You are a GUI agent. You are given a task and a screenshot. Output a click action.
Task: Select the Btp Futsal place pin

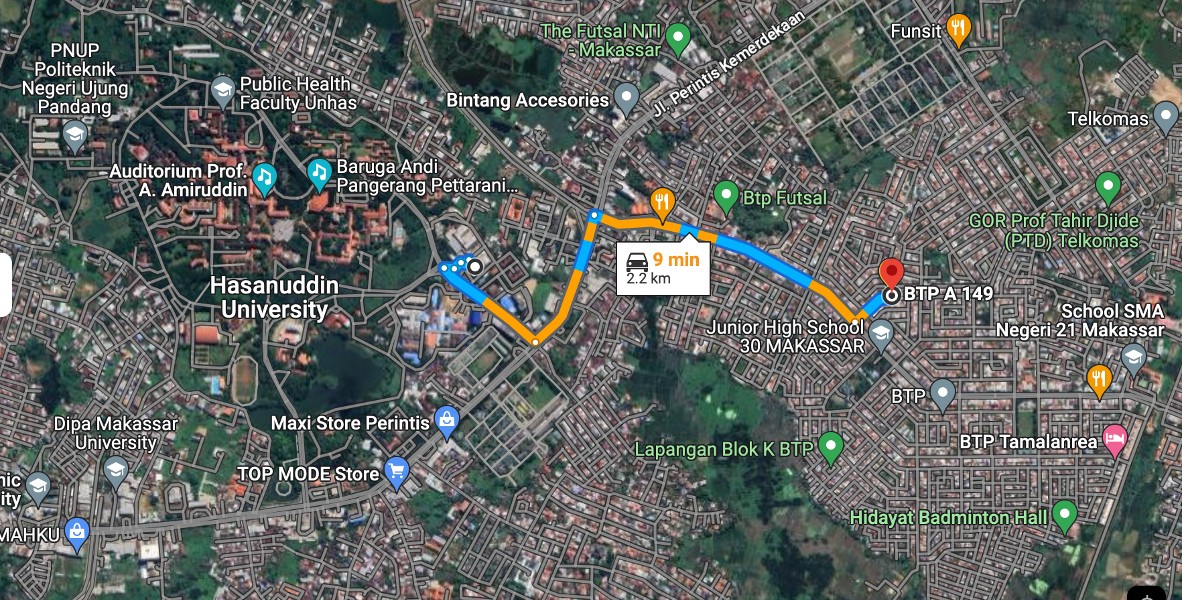727,196
